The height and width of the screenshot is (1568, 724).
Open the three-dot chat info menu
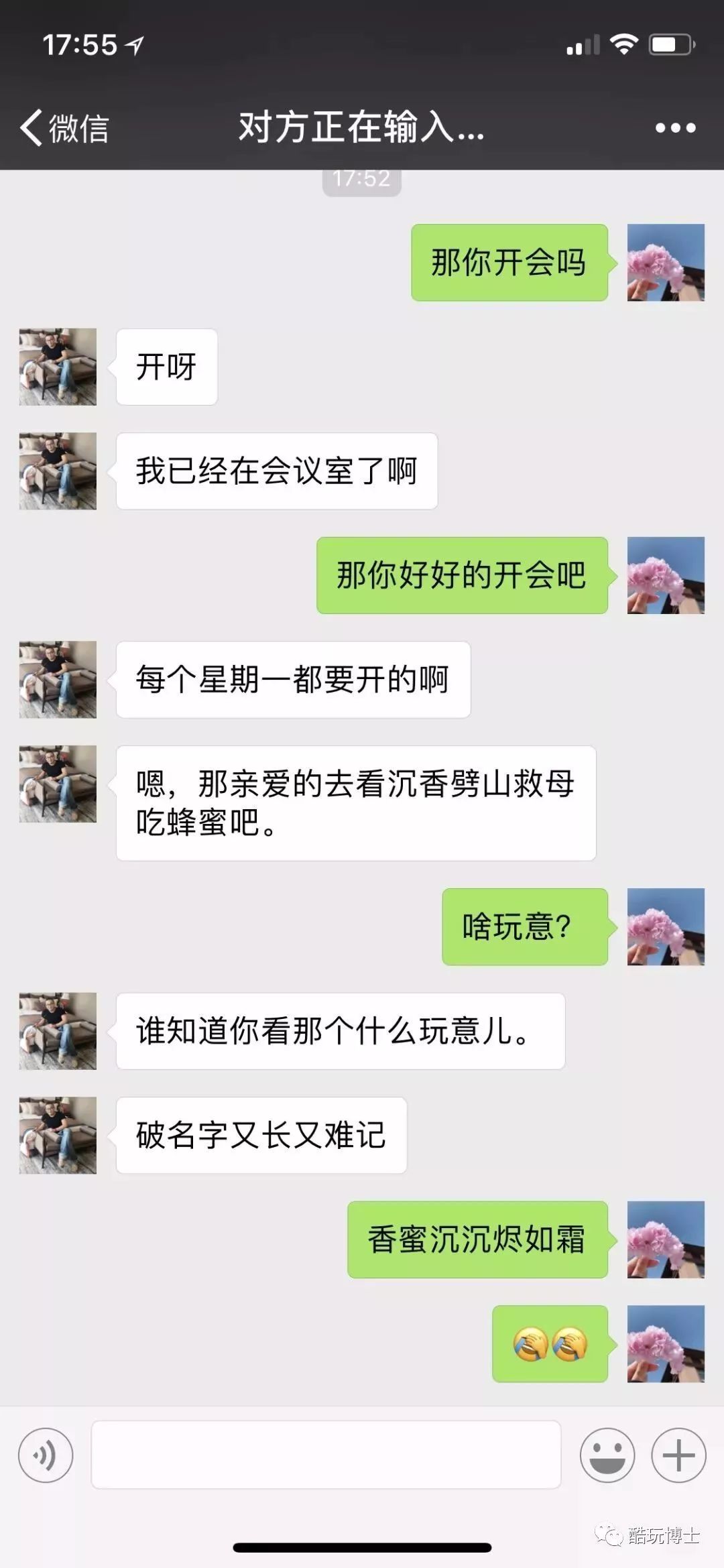coord(675,127)
